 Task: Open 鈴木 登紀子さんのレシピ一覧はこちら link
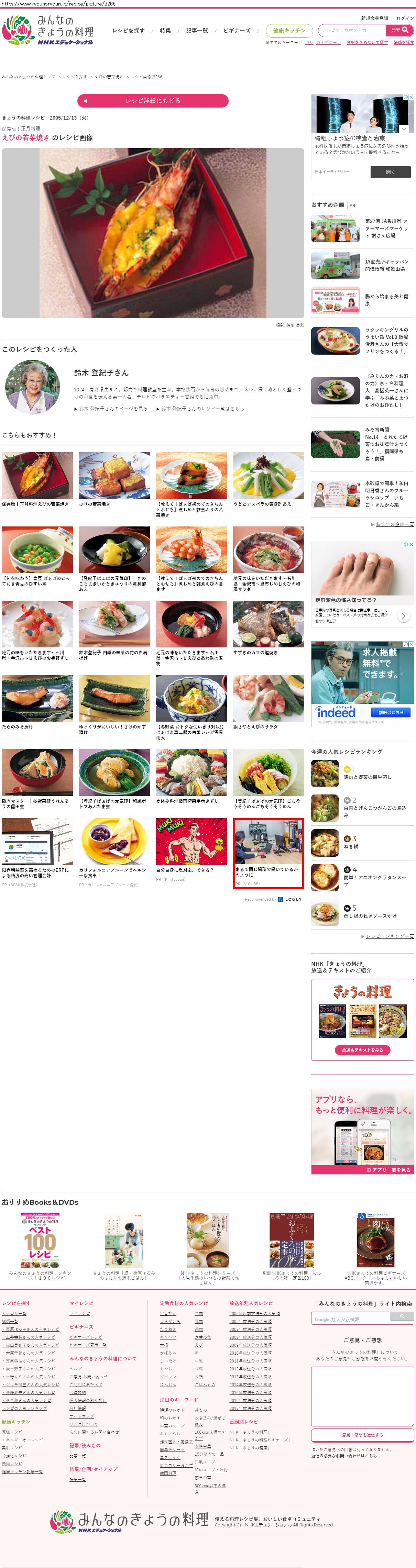(202, 409)
